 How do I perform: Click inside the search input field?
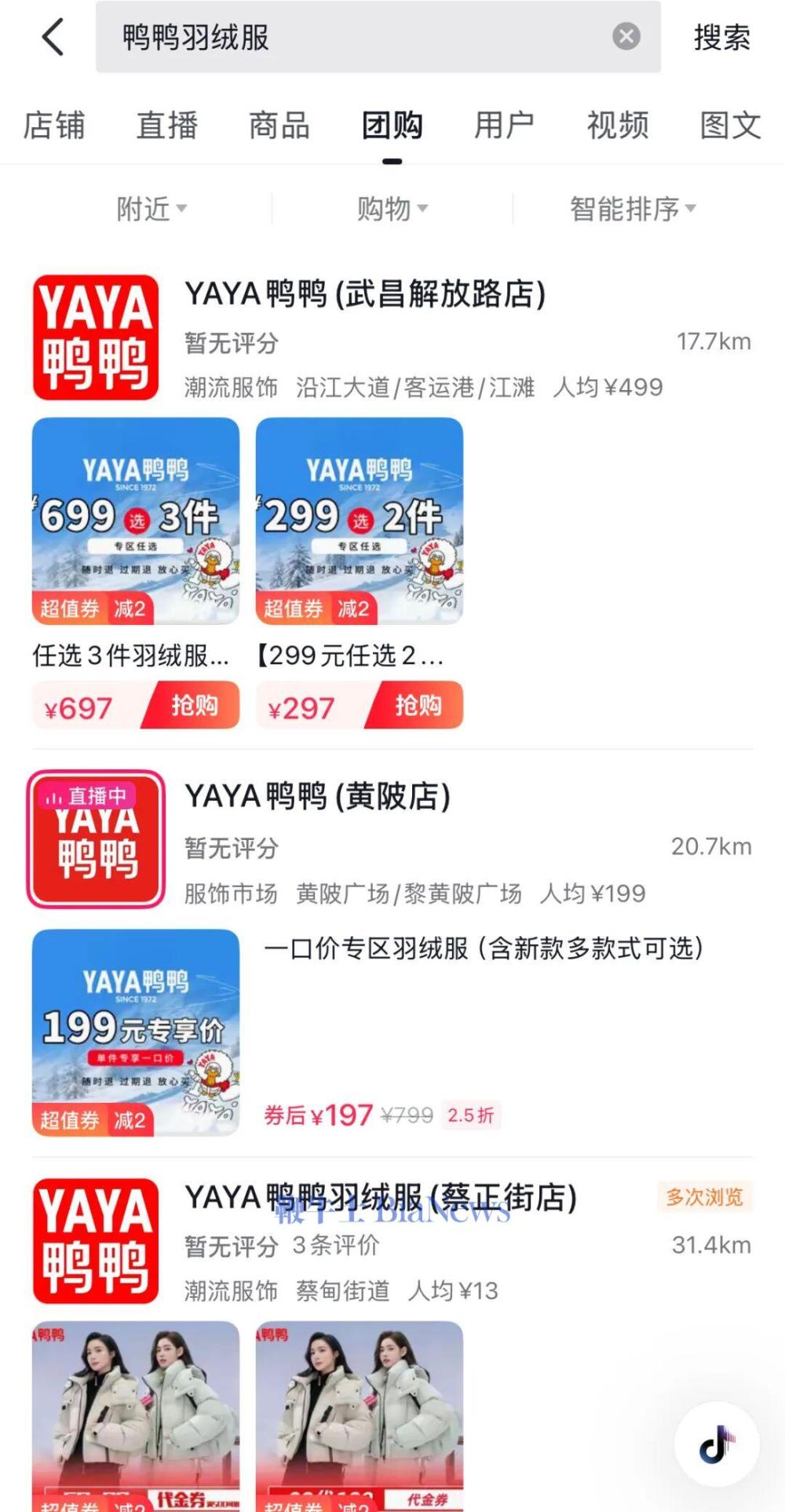pos(314,37)
